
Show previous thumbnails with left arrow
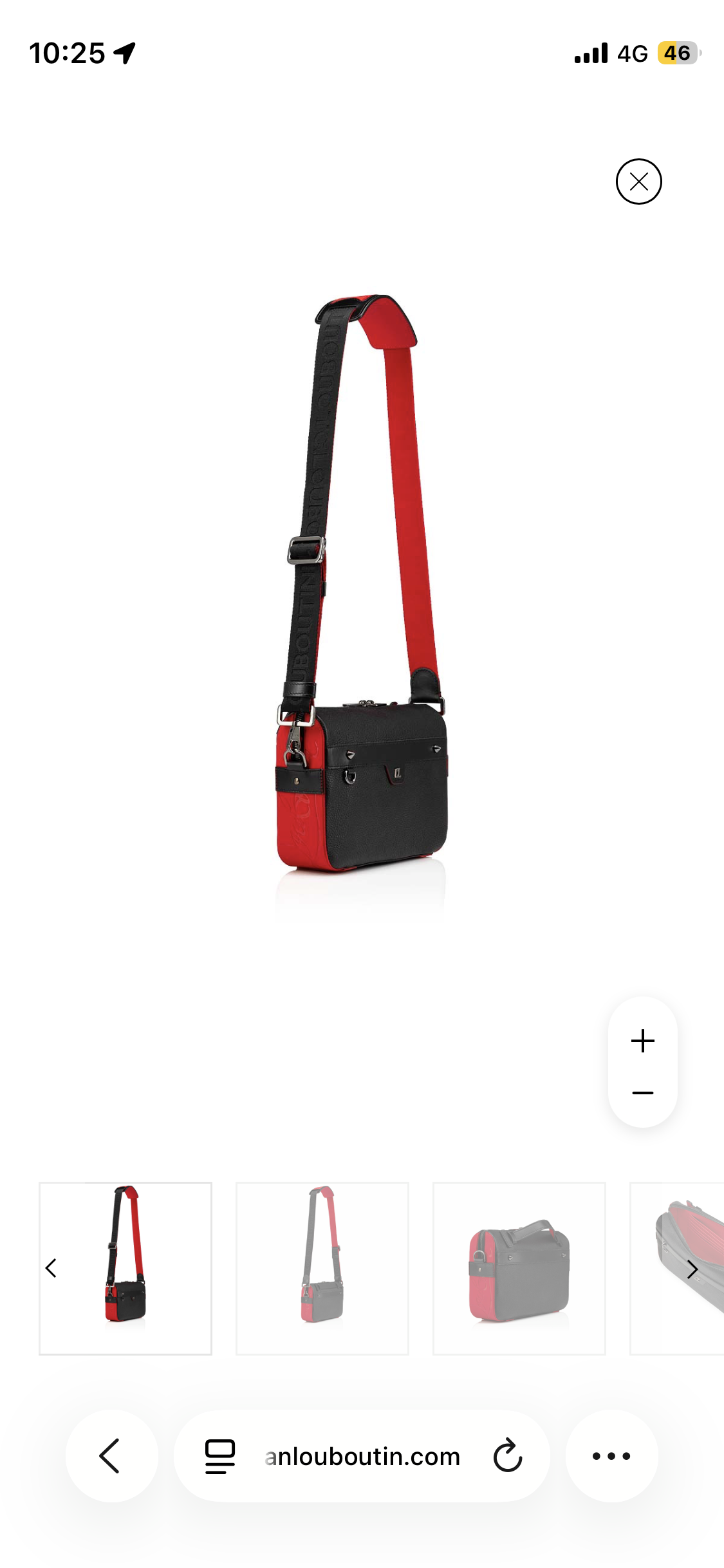click(x=51, y=1268)
